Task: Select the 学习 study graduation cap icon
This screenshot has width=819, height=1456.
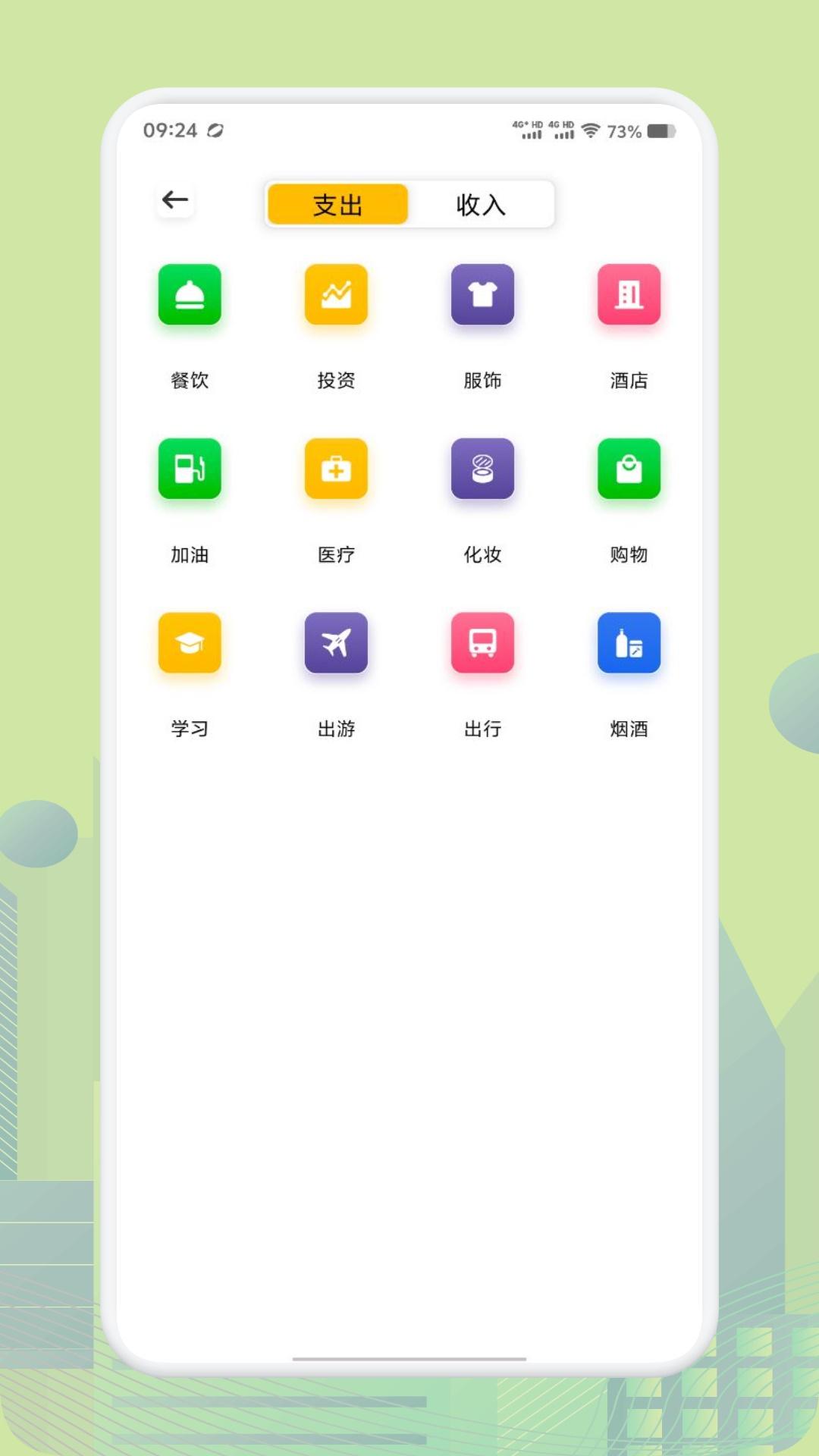Action: [x=190, y=644]
